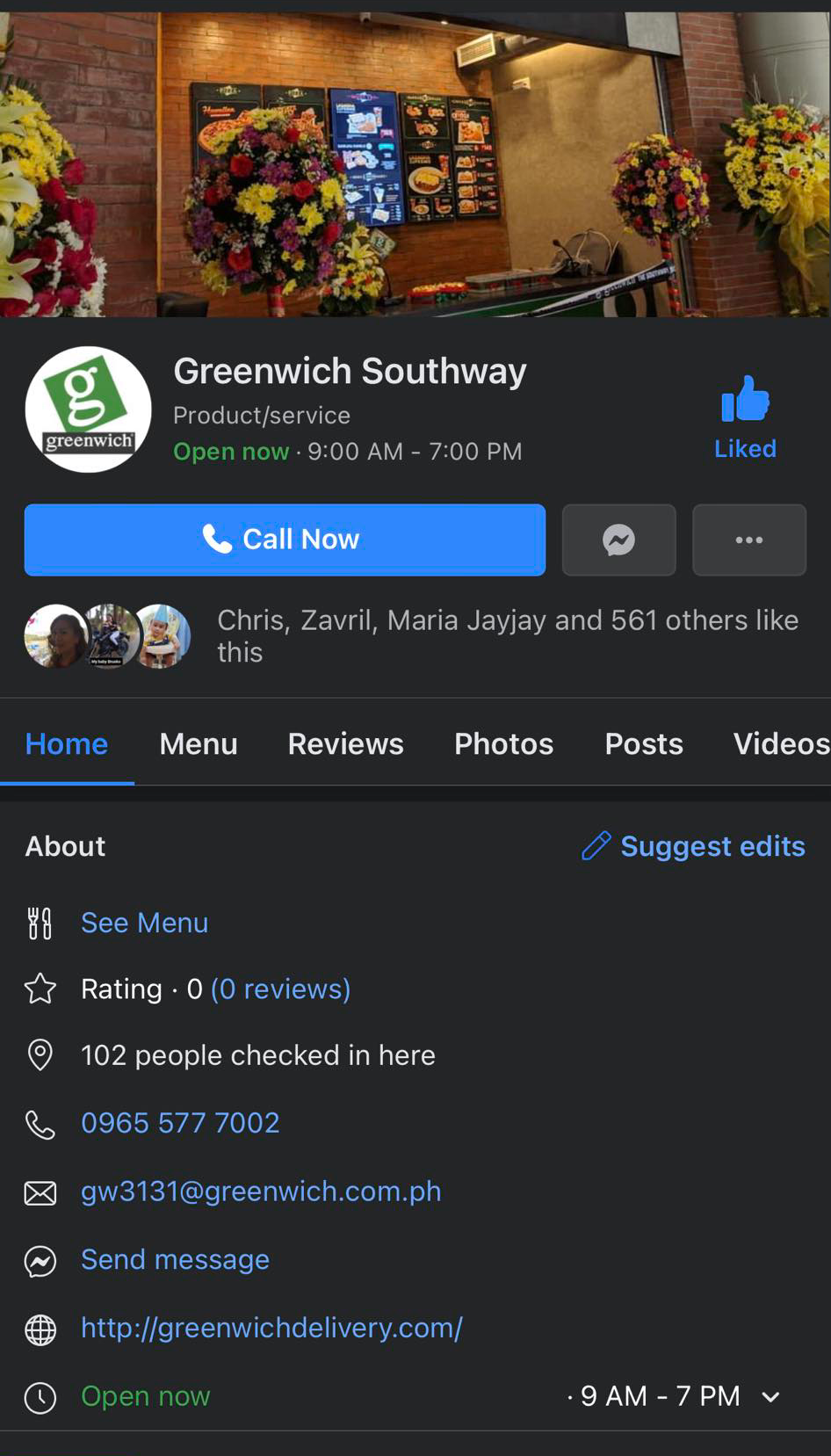Tap Send message in About
This screenshot has height=1456, width=831.
tap(175, 1259)
